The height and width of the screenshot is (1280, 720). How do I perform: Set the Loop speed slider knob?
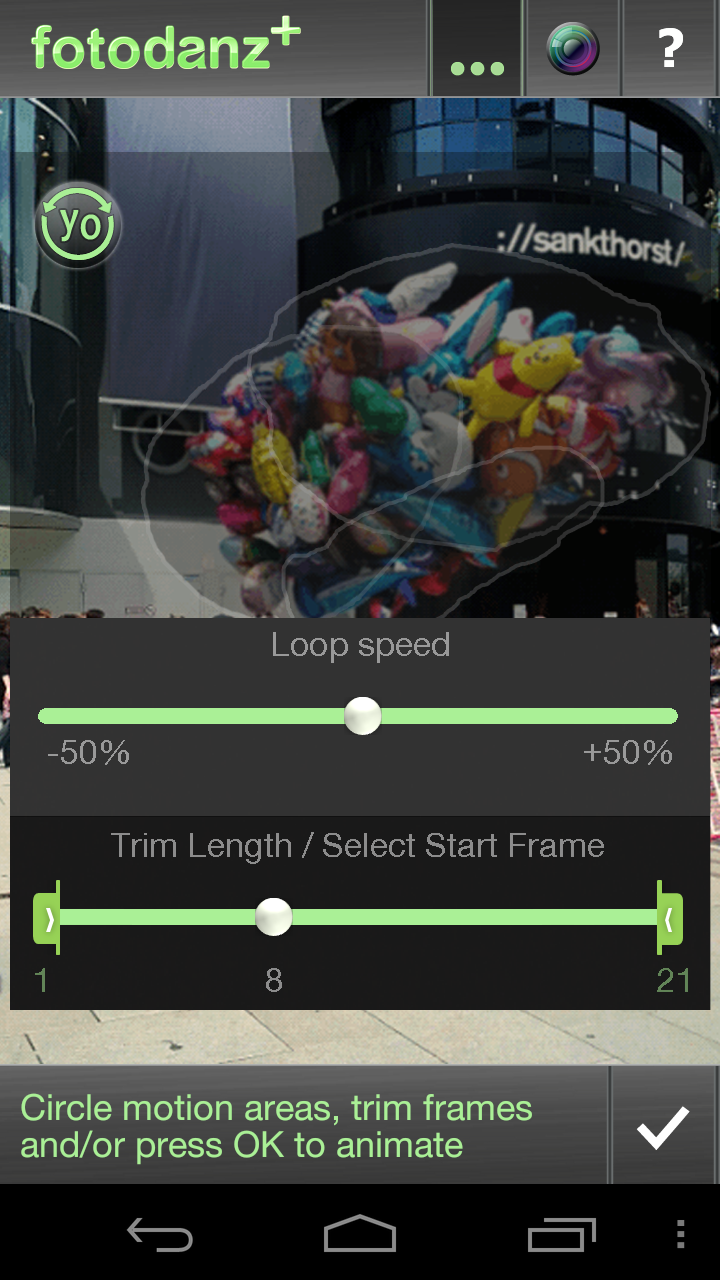coord(362,716)
